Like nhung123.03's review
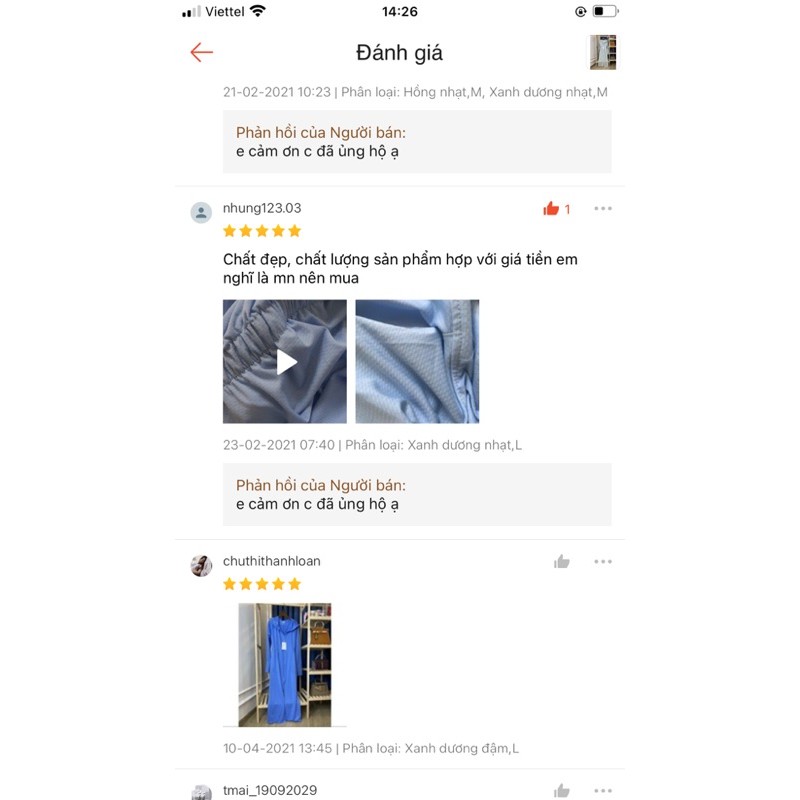Screen dimensions: 800x800 coord(551,209)
